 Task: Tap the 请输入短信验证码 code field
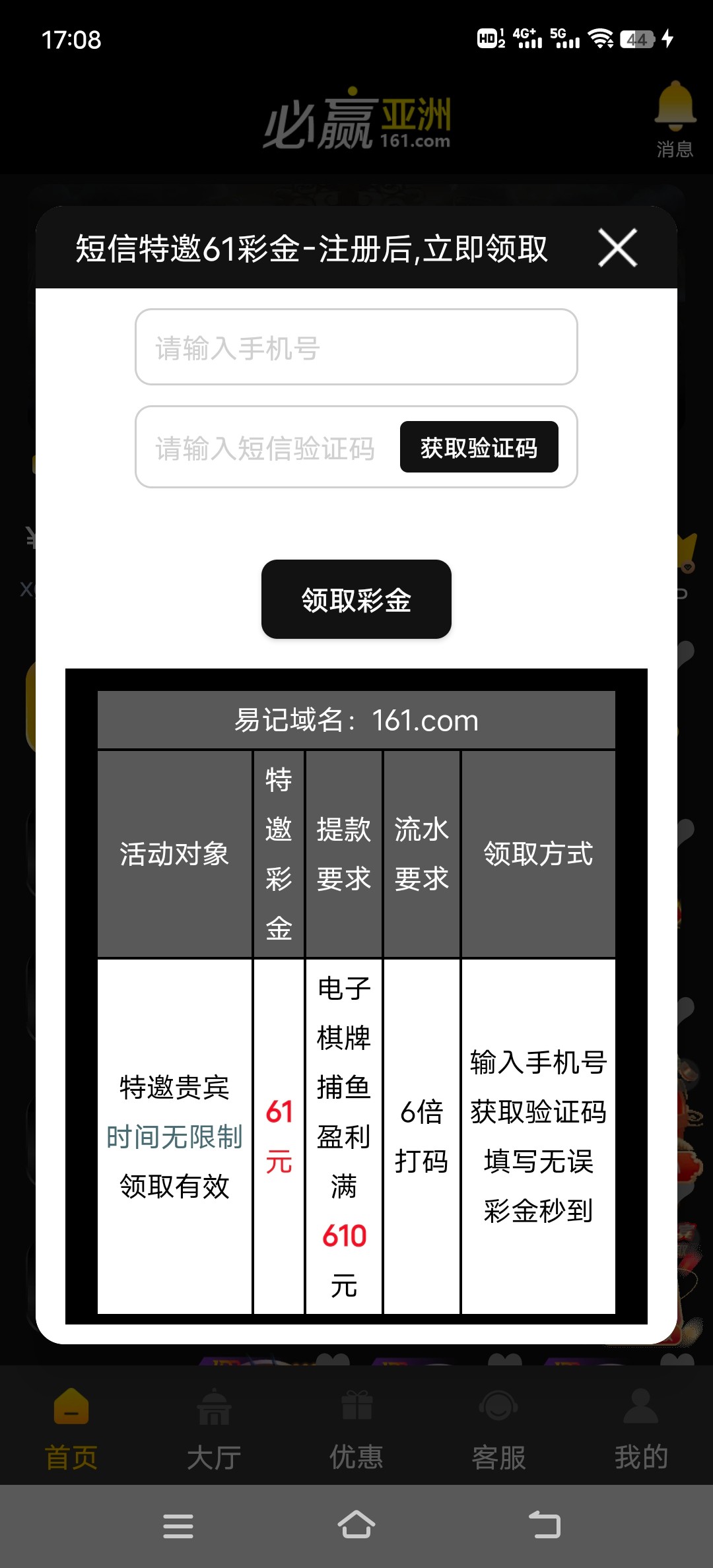pos(264,448)
